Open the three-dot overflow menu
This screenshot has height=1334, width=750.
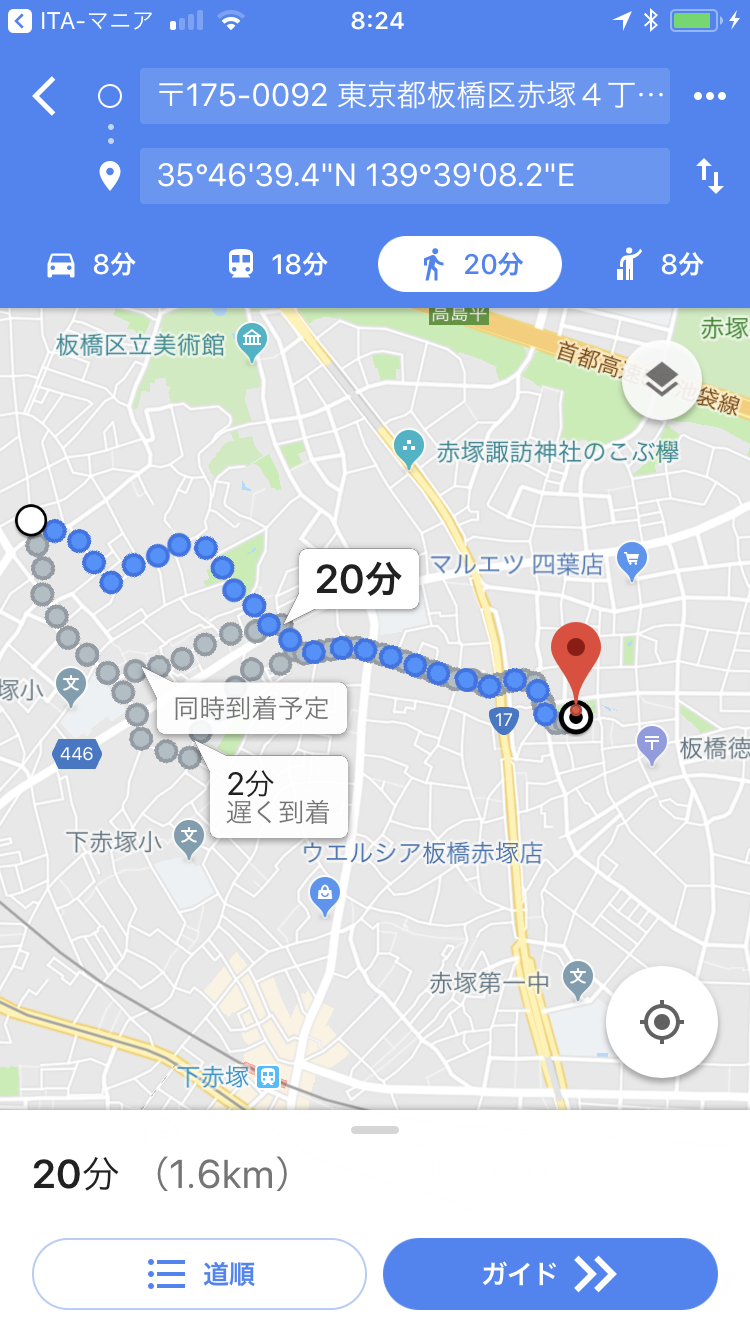pos(709,96)
